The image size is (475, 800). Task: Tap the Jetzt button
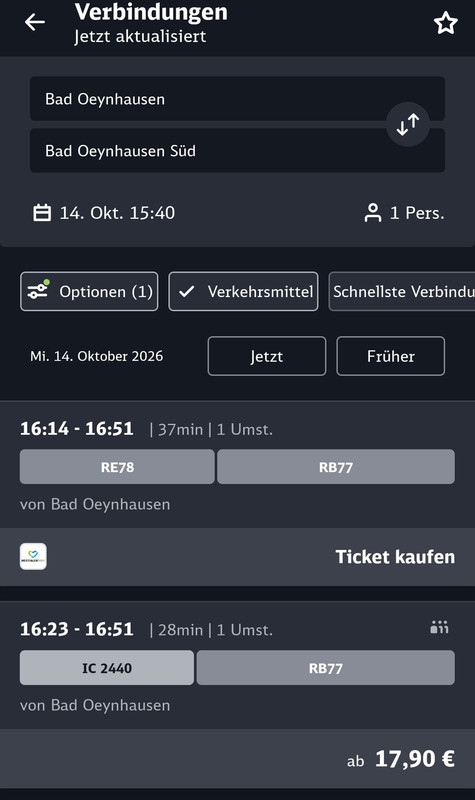pos(267,356)
